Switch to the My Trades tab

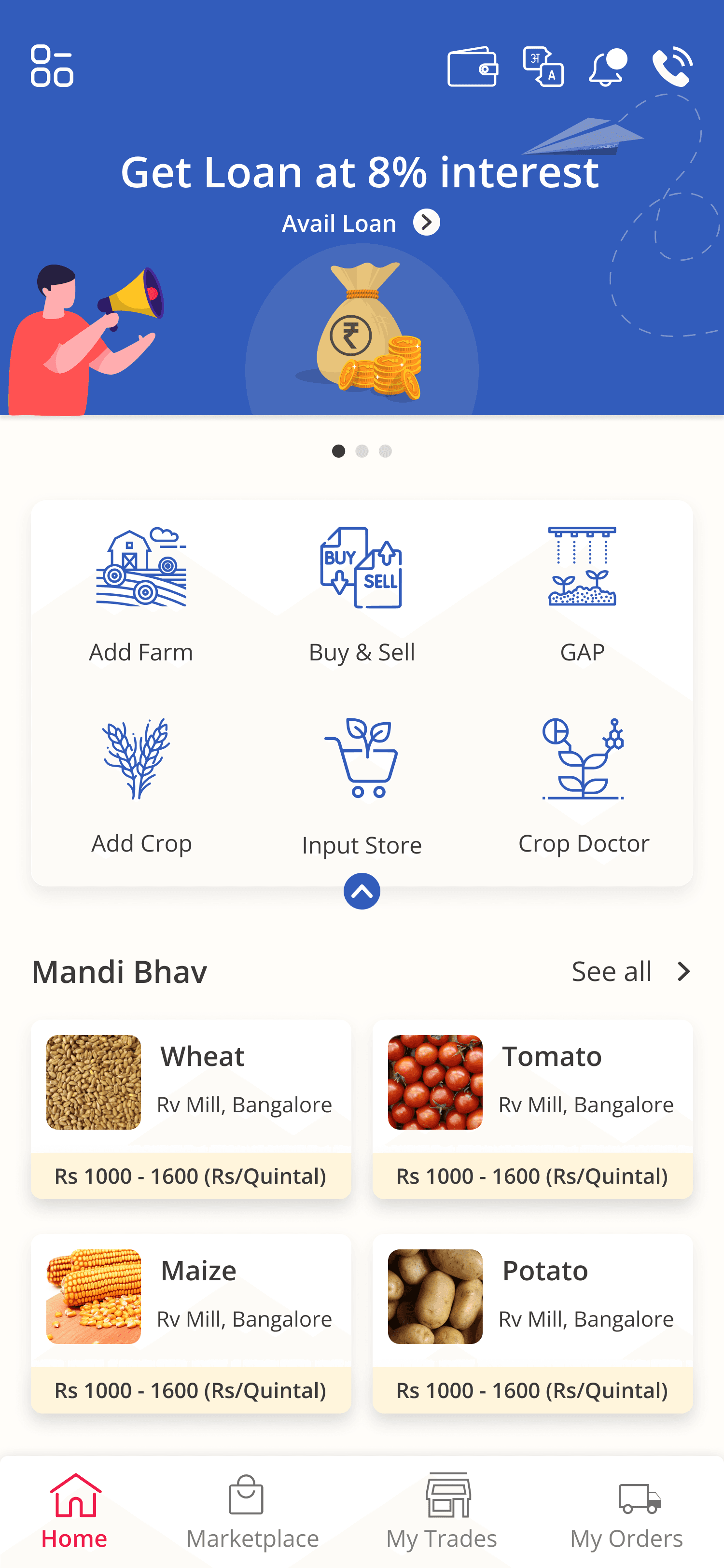pyautogui.click(x=442, y=1512)
